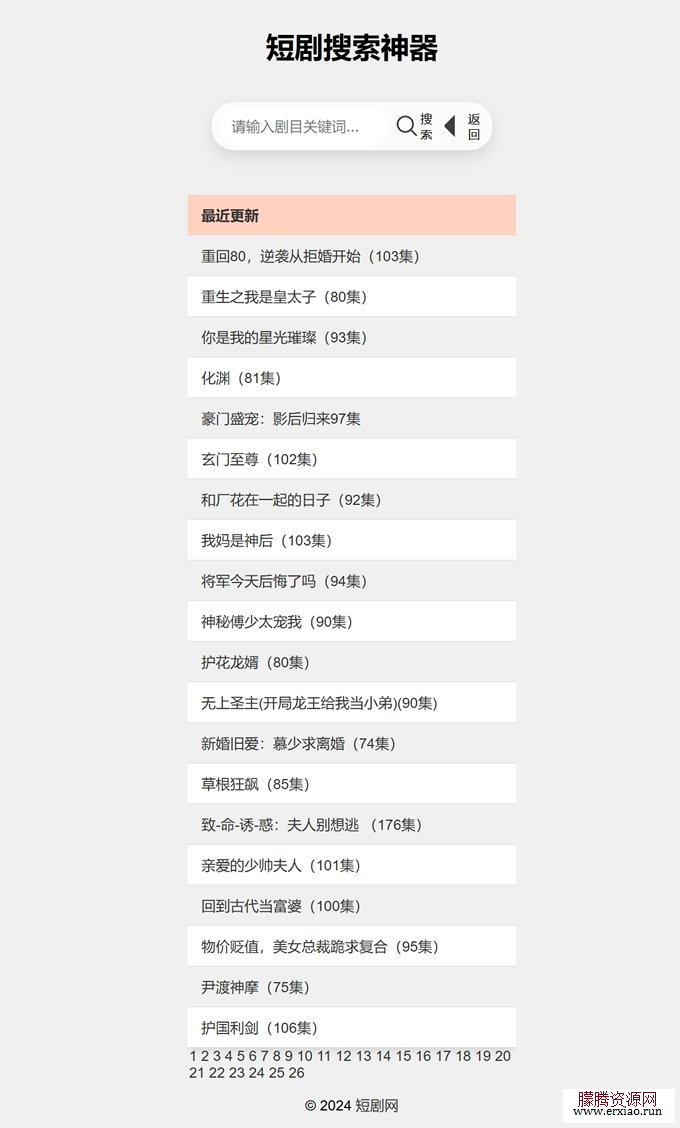Open 草根狂飙 (85集)

tap(352, 784)
